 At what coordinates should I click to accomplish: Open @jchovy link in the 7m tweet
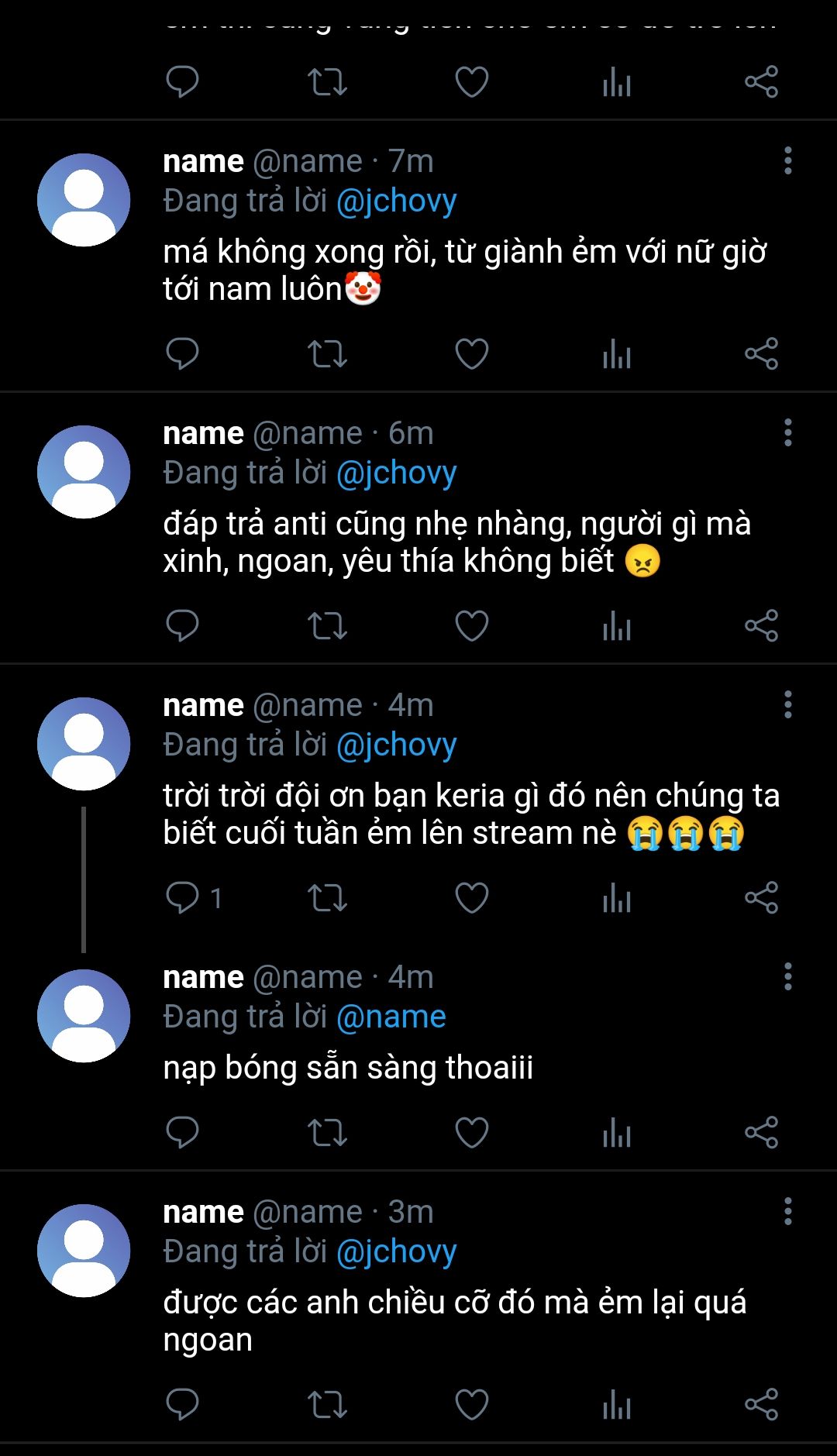pos(396,201)
